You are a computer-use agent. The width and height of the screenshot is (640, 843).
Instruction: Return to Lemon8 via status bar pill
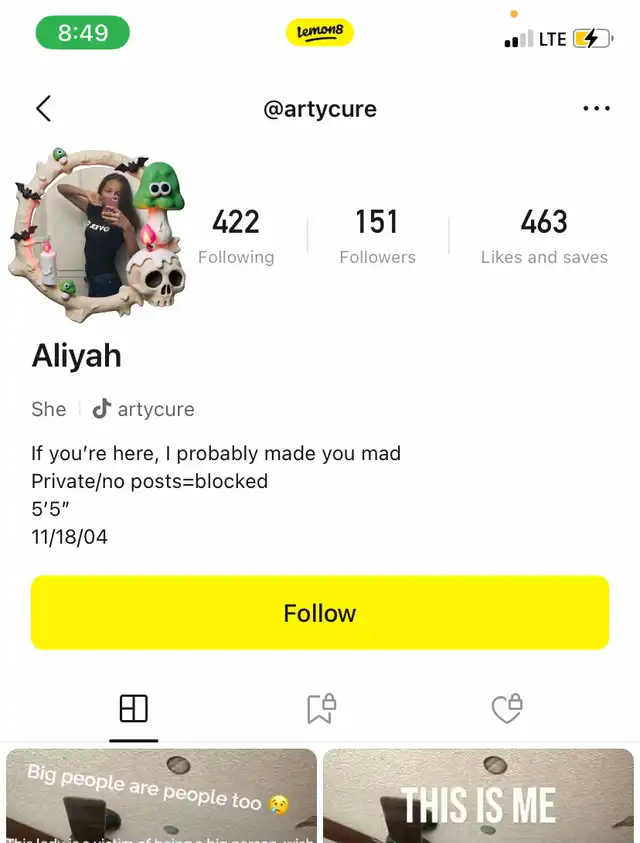(319, 33)
